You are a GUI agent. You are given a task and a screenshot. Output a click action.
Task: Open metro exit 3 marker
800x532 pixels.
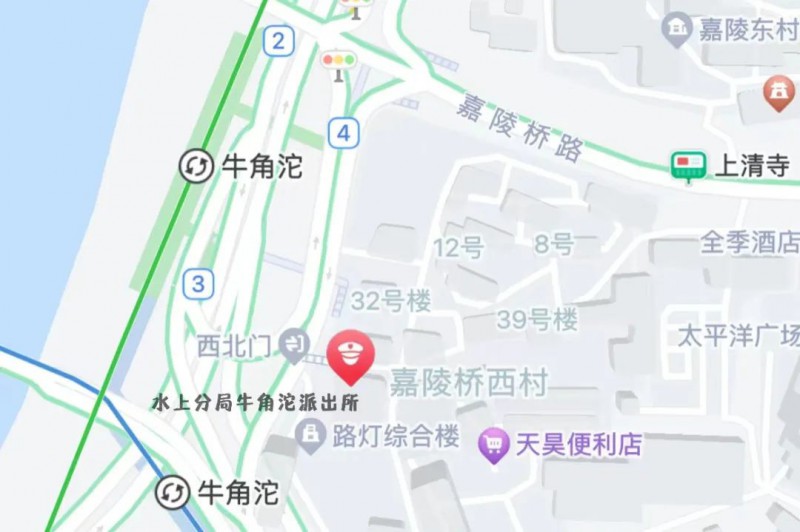coord(199,284)
